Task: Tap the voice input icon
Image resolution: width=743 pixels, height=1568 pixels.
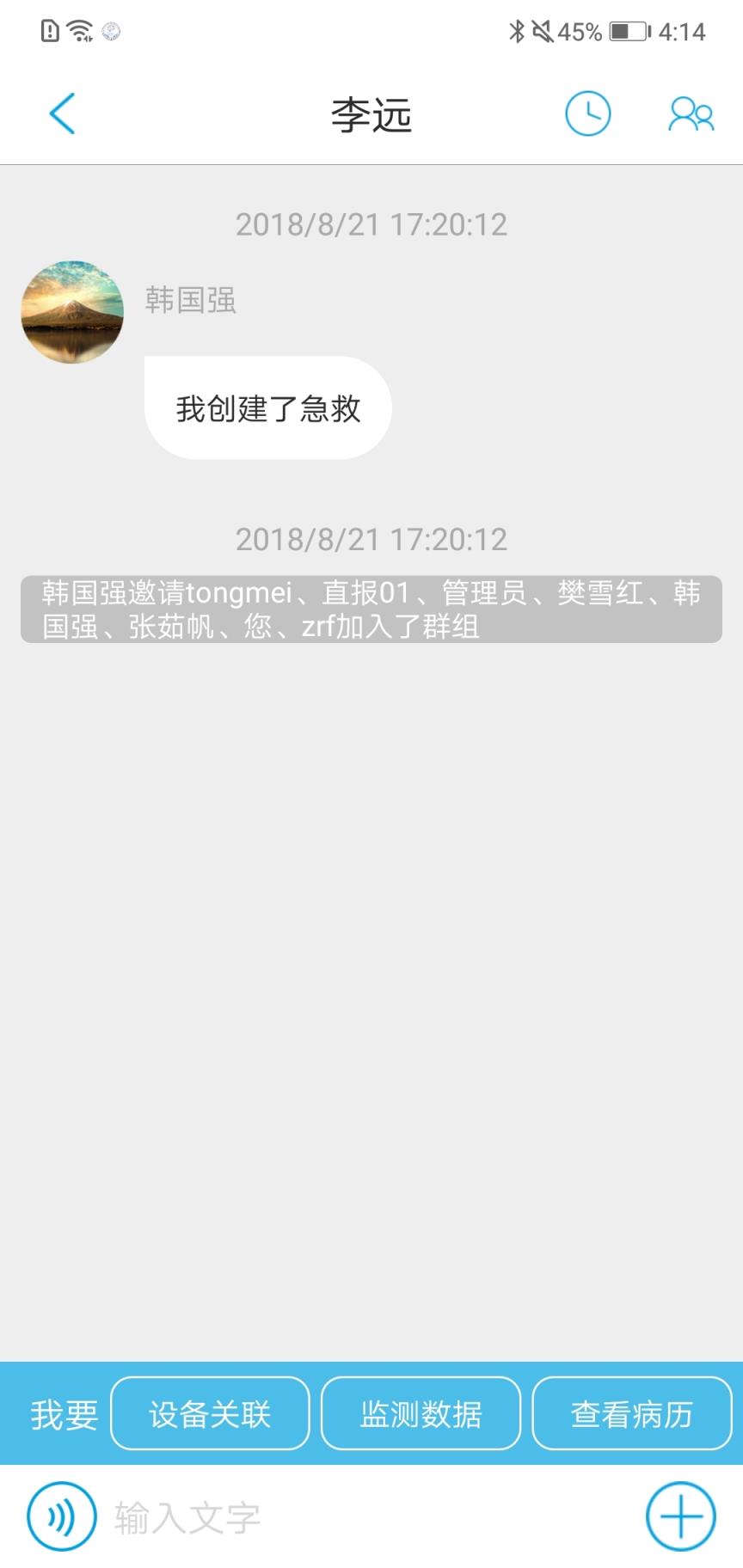Action: pyautogui.click(x=60, y=1516)
